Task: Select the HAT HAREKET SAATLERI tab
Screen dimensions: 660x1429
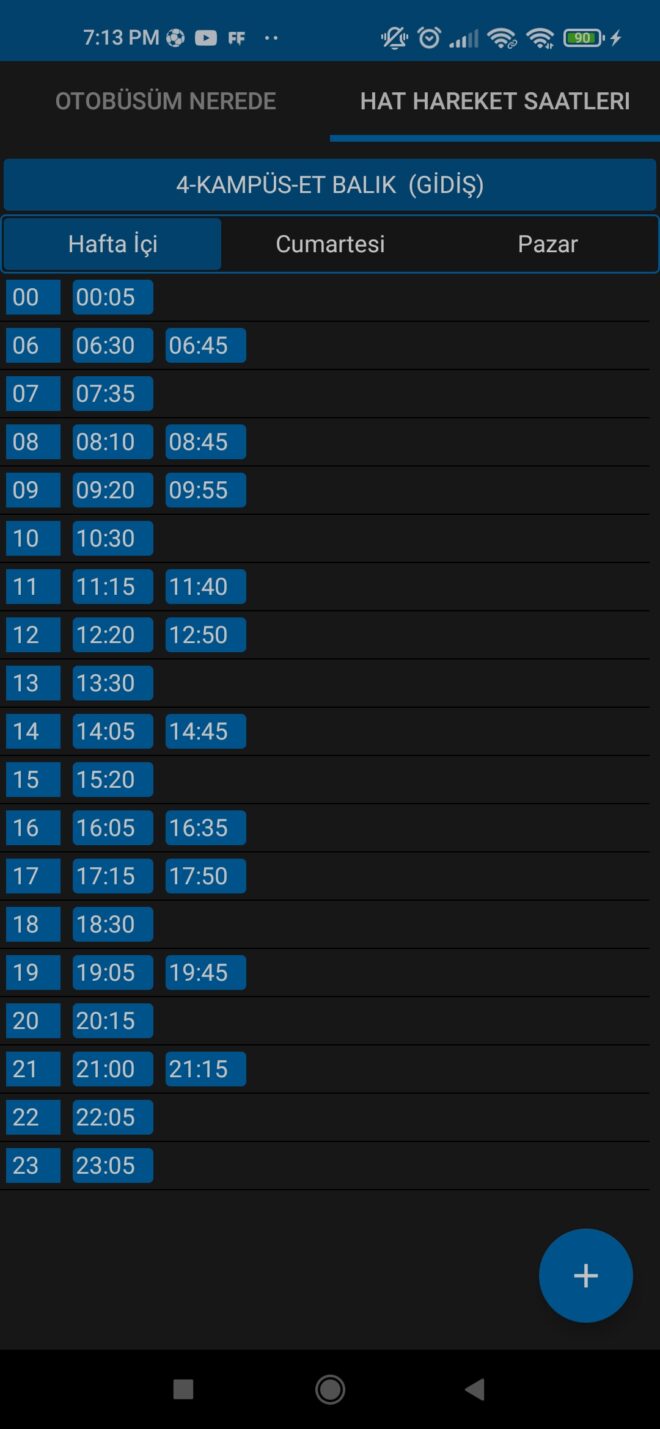Action: click(495, 101)
